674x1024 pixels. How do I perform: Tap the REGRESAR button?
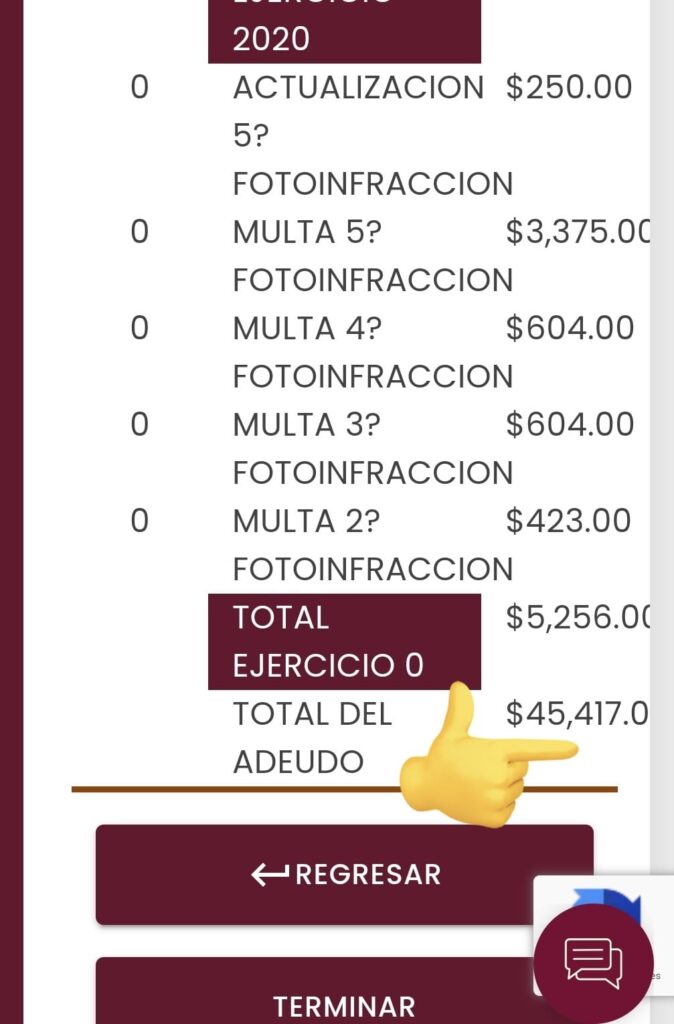344,875
